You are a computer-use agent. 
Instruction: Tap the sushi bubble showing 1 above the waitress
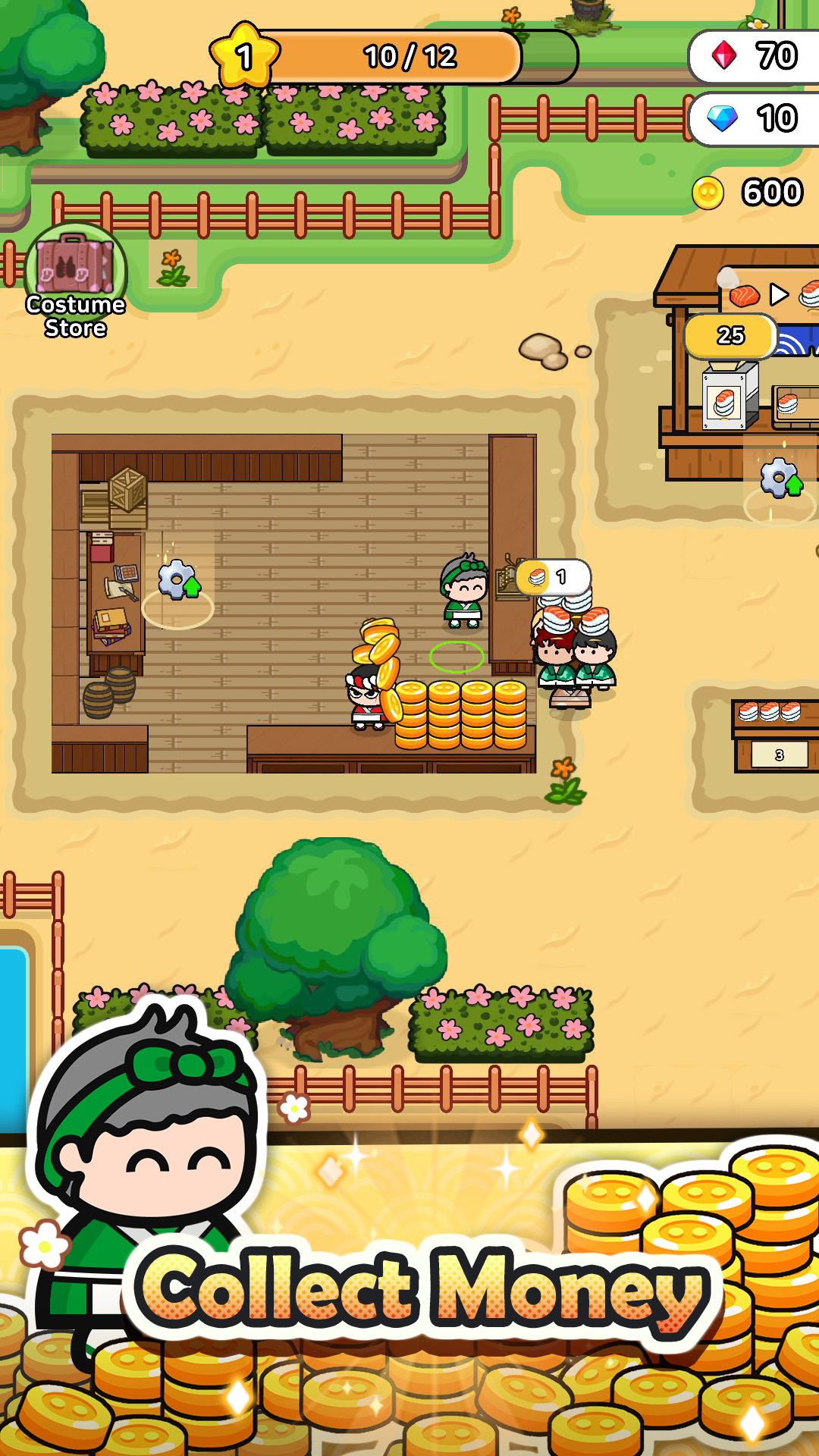551,575
